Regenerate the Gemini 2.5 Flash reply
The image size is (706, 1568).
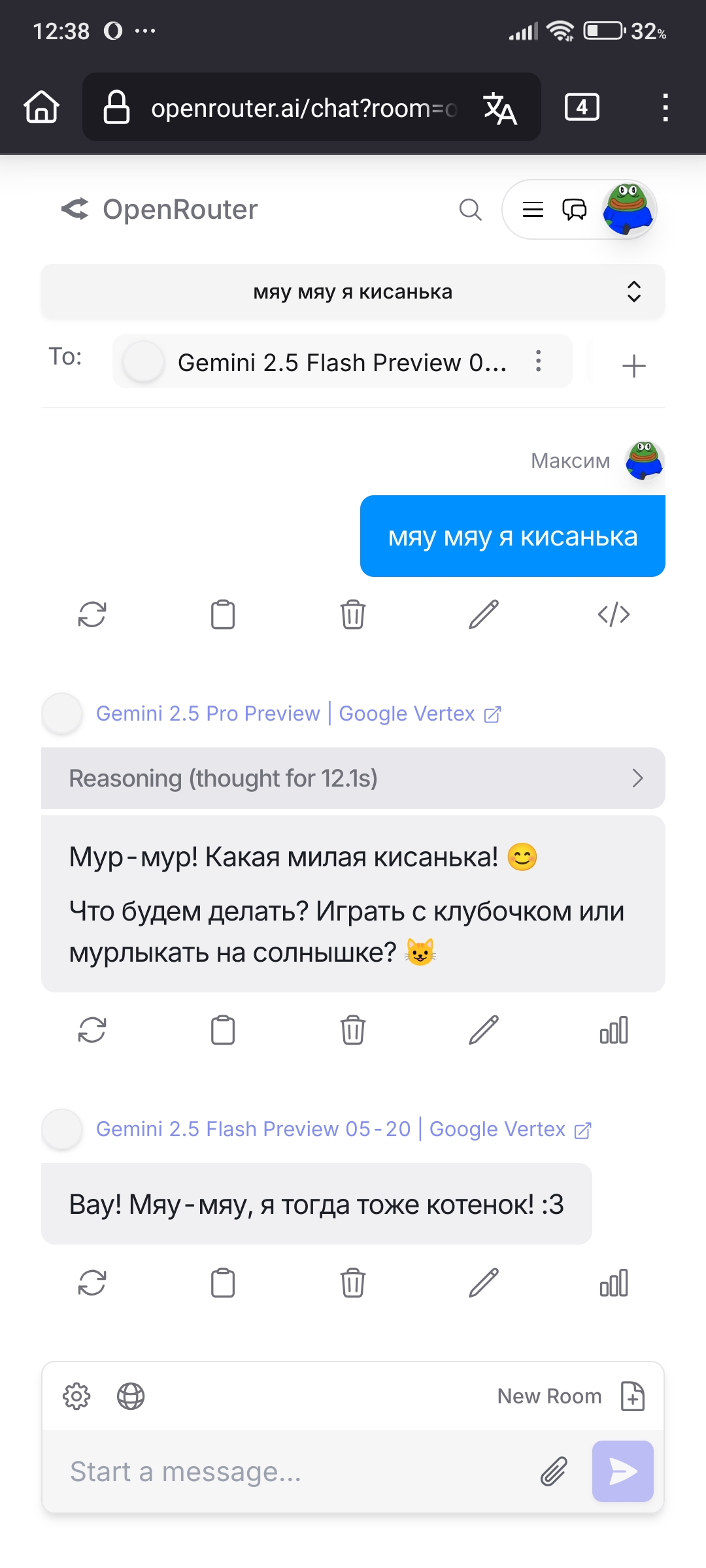click(92, 1282)
